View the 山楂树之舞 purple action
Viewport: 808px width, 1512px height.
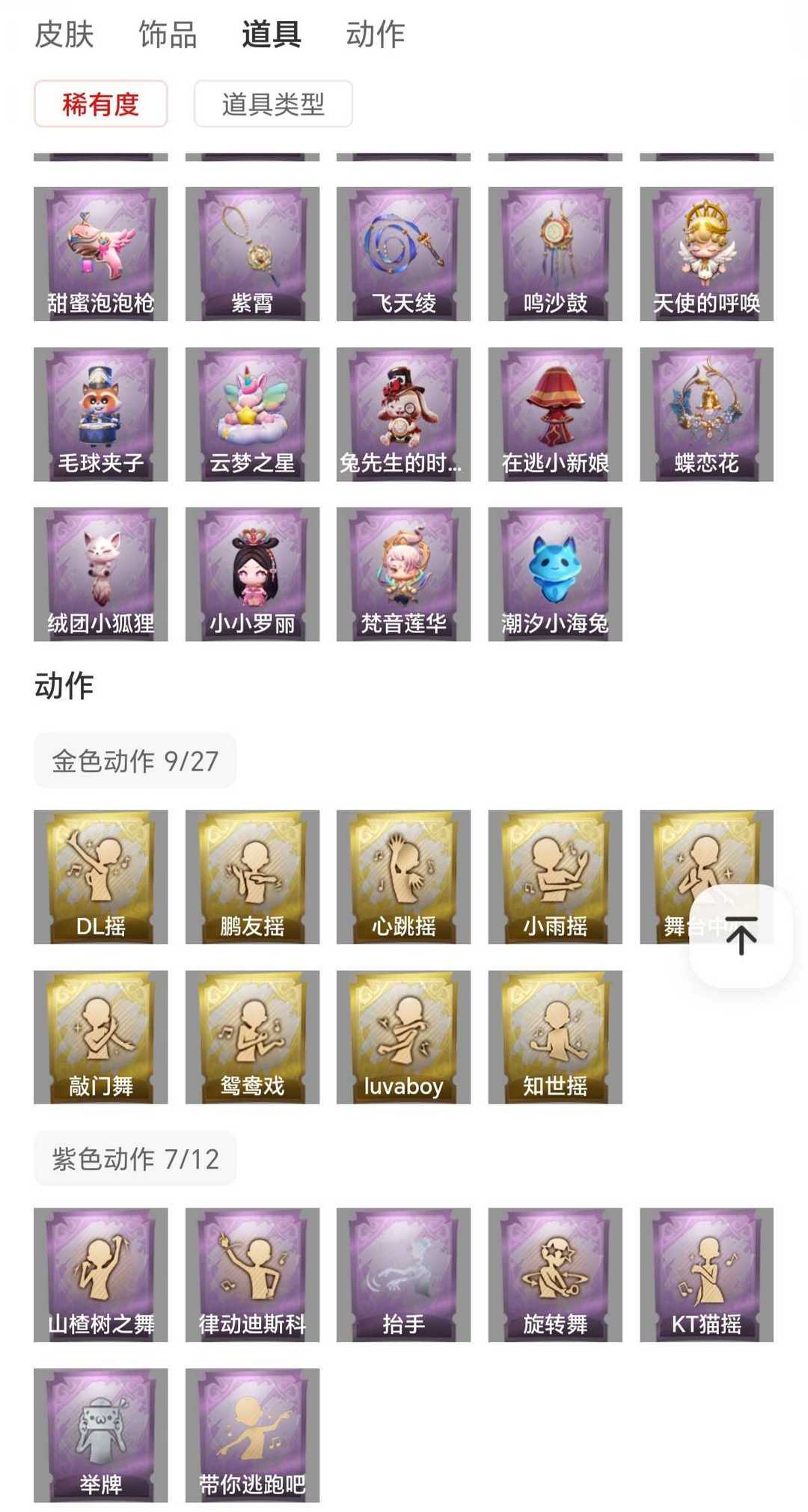coord(101,1275)
